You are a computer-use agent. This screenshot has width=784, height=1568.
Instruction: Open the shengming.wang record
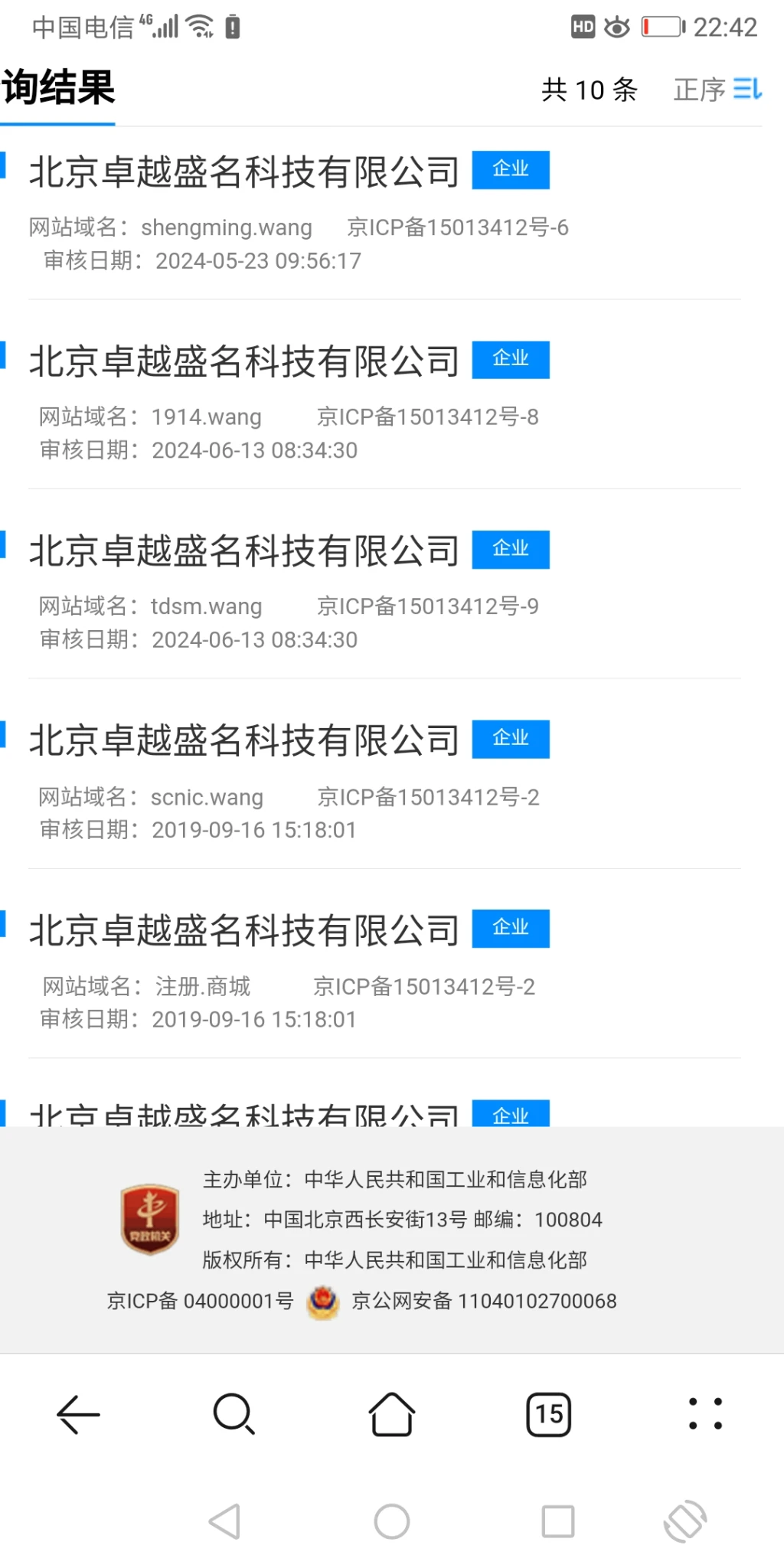click(245, 171)
